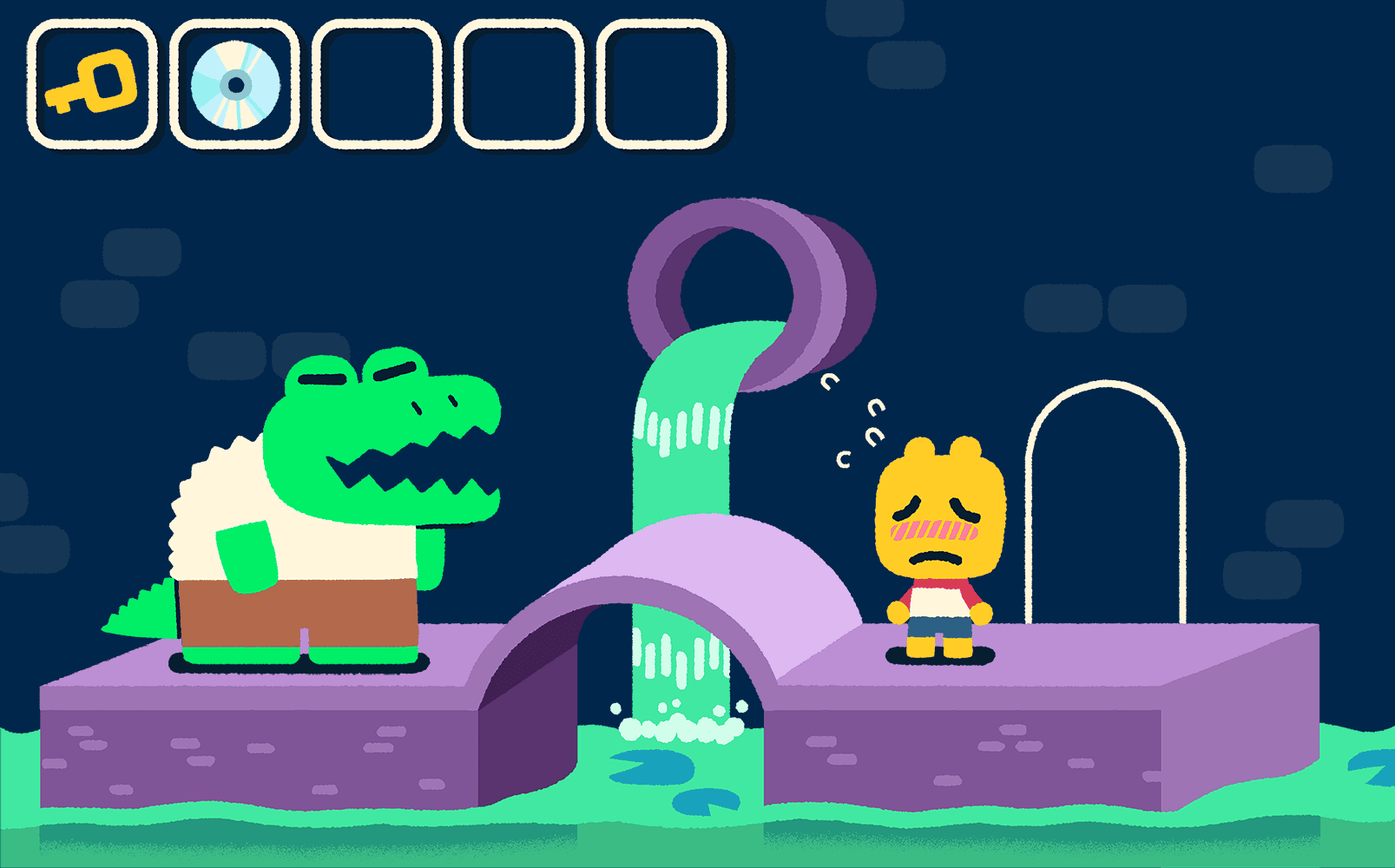Select the key in the inventory
The height and width of the screenshot is (868, 1395).
[92, 85]
